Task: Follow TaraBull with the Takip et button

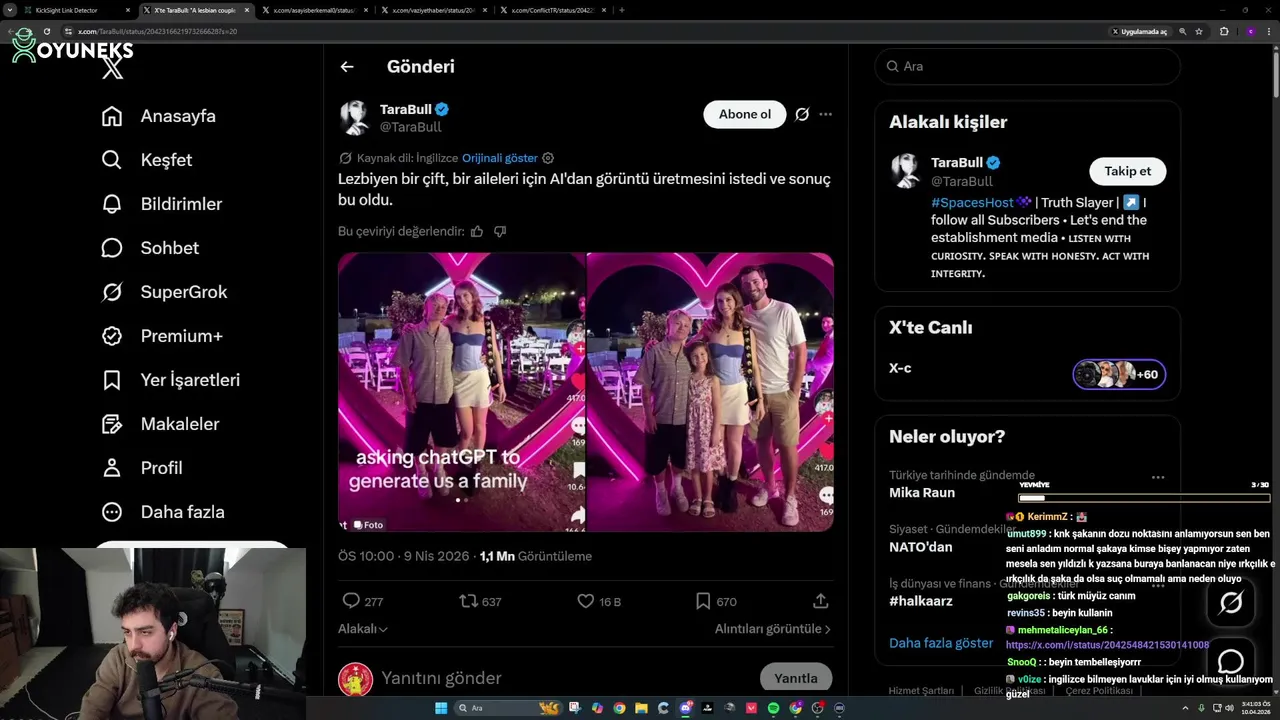Action: [1127, 171]
